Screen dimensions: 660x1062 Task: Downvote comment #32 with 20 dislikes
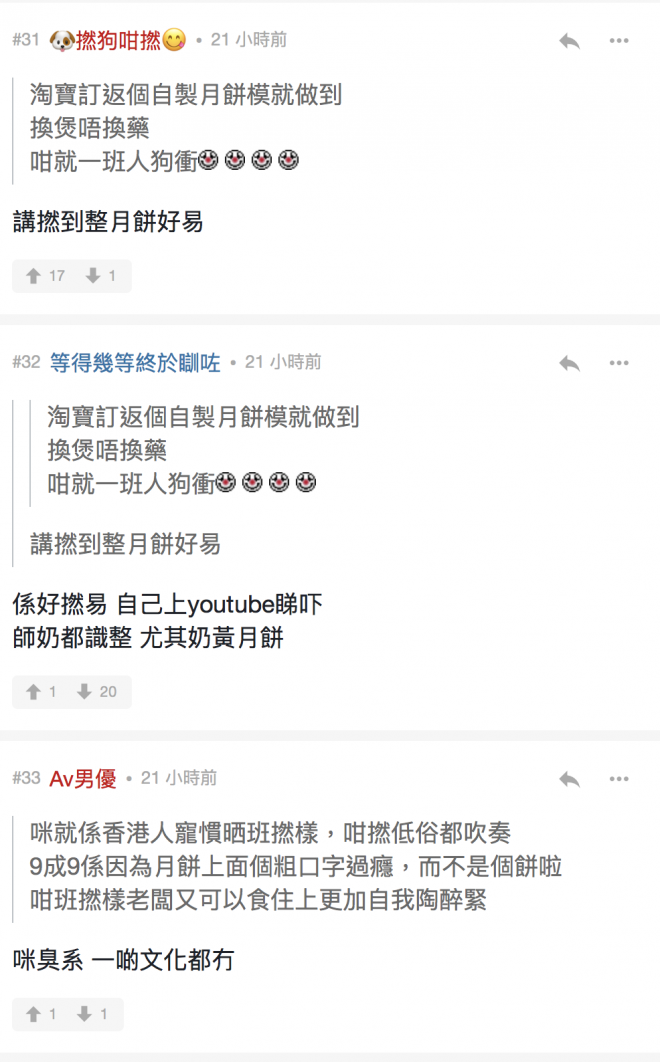[x=97, y=692]
